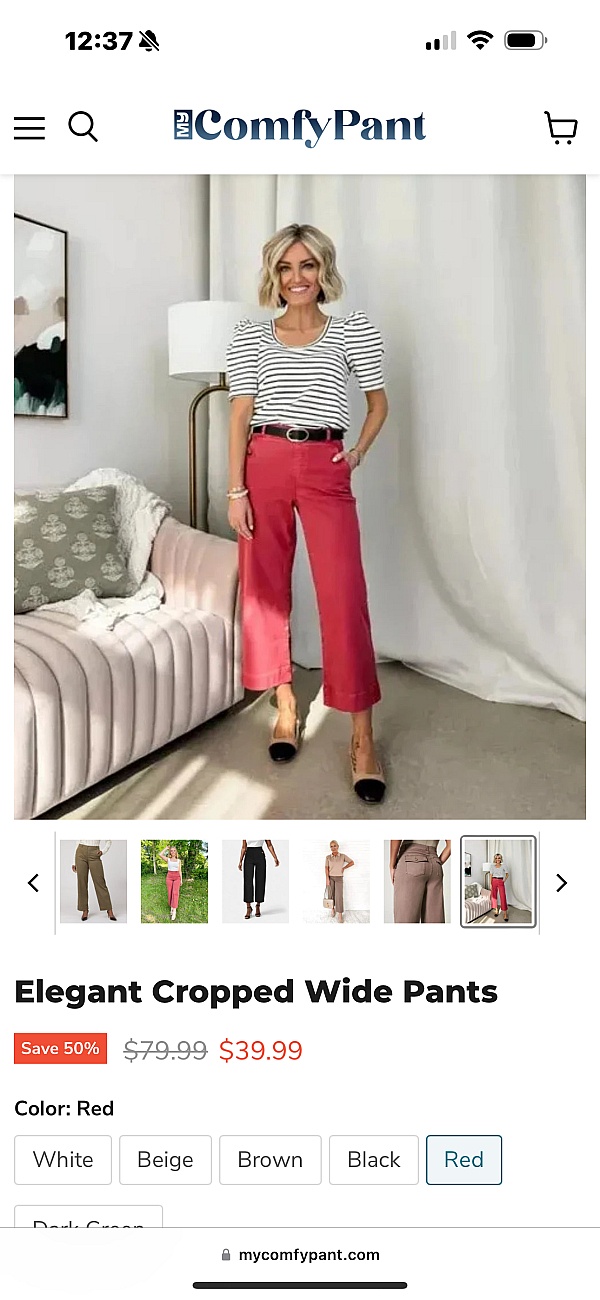Choose the Brown color option
Screen dimensions: 600x1300
pyautogui.click(x=270, y=1160)
